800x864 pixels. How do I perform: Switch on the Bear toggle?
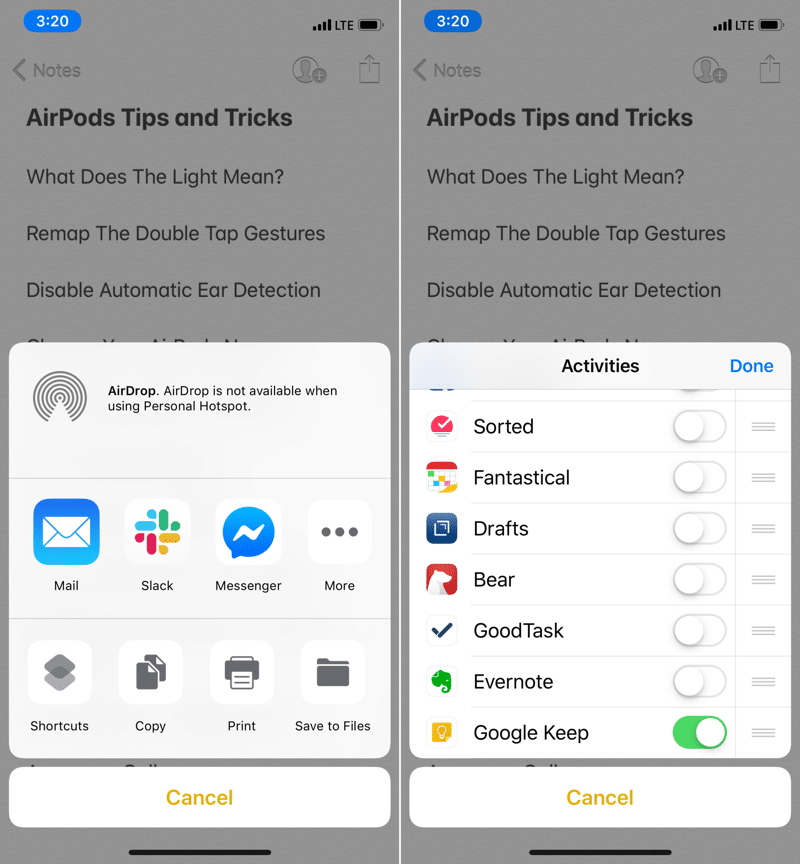(x=699, y=580)
